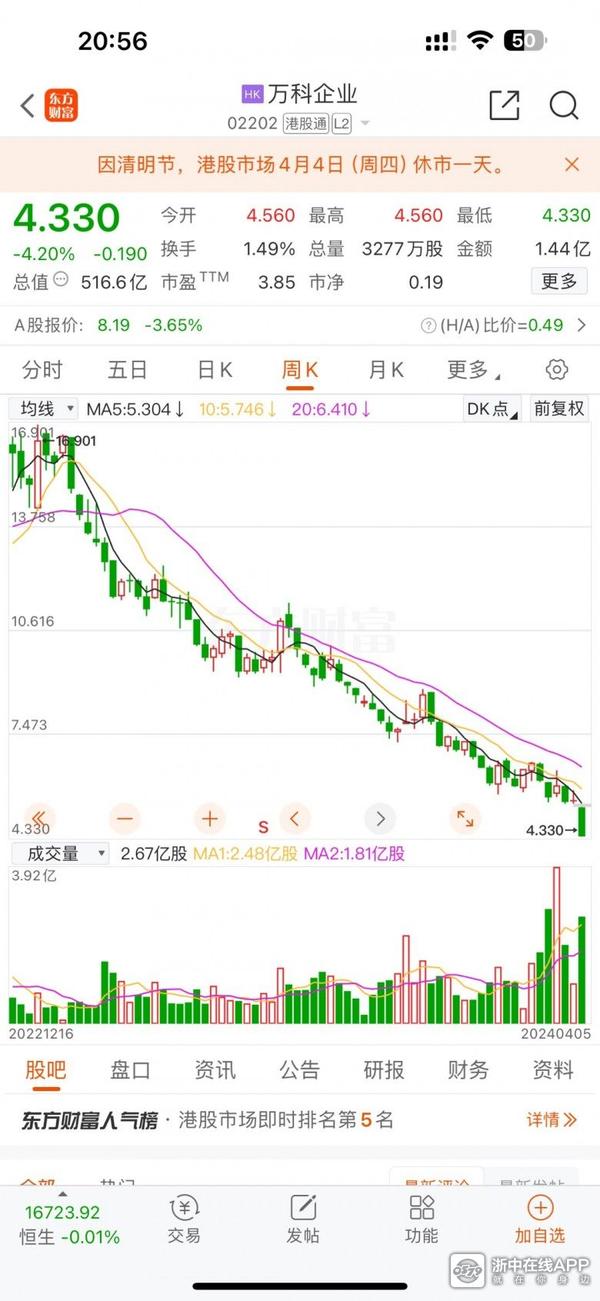Image resolution: width=600 pixels, height=1301 pixels.
Task: Tap the 更多 button for more quote data
Action: [559, 281]
